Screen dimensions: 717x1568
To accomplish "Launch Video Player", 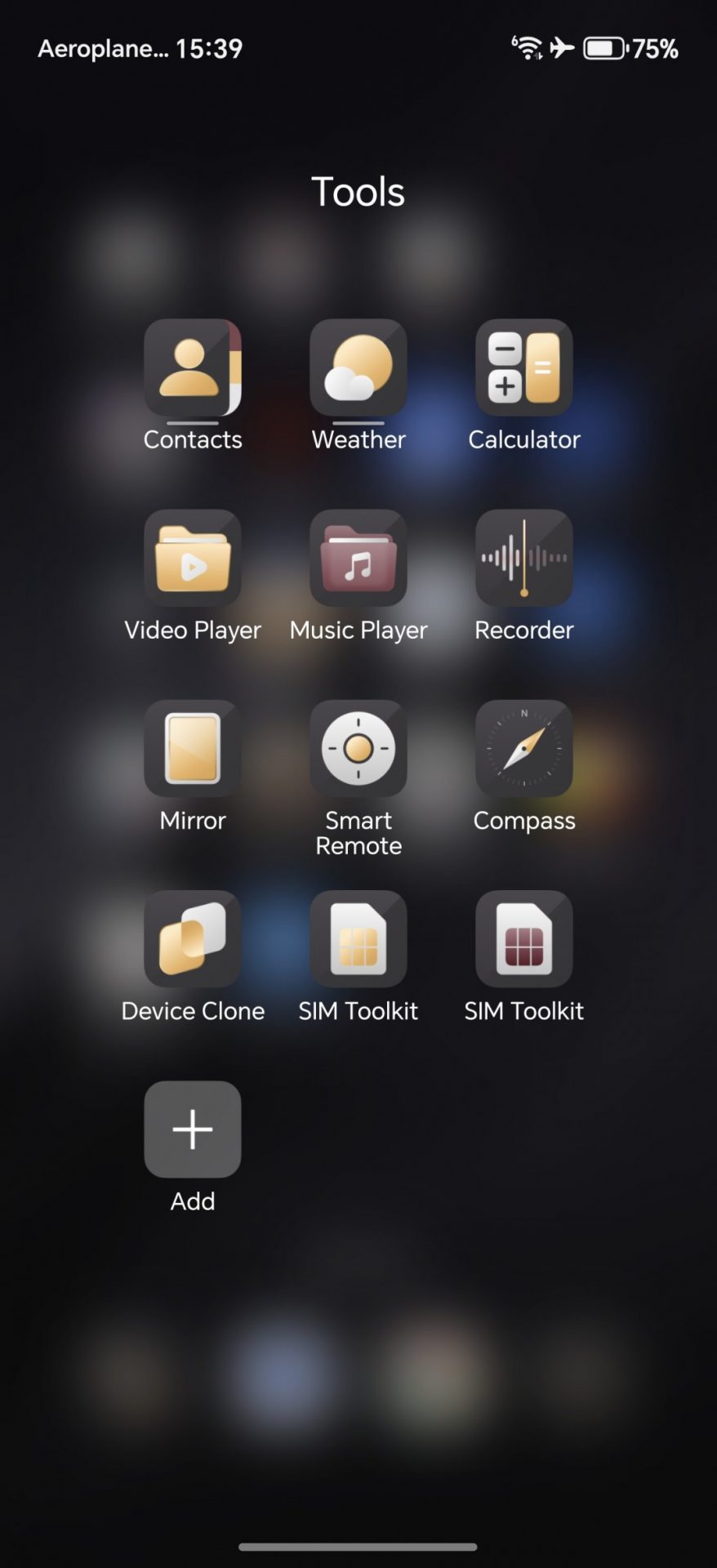I will tap(193, 559).
